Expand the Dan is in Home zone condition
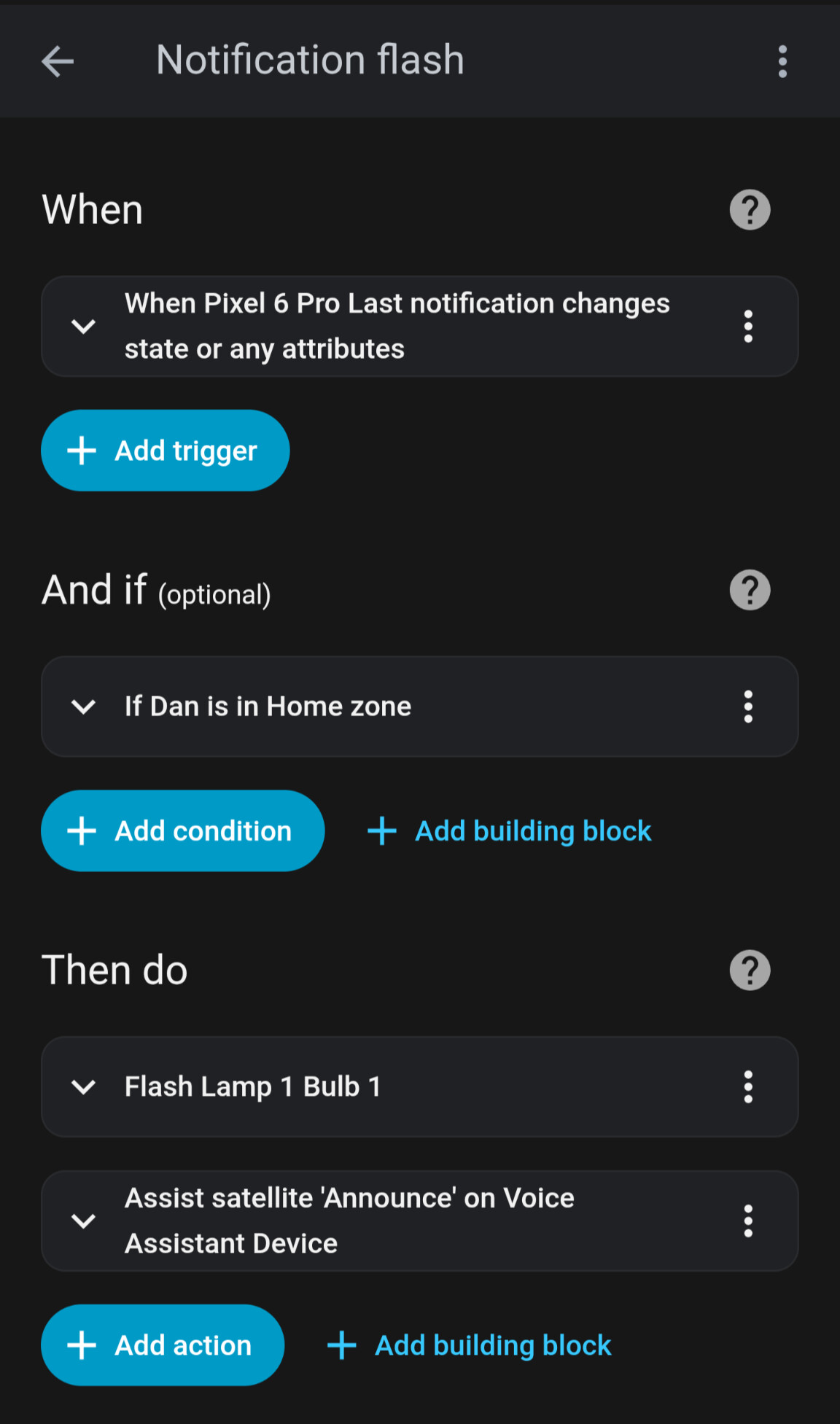Screen dimensions: 840x1424 click(x=84, y=707)
